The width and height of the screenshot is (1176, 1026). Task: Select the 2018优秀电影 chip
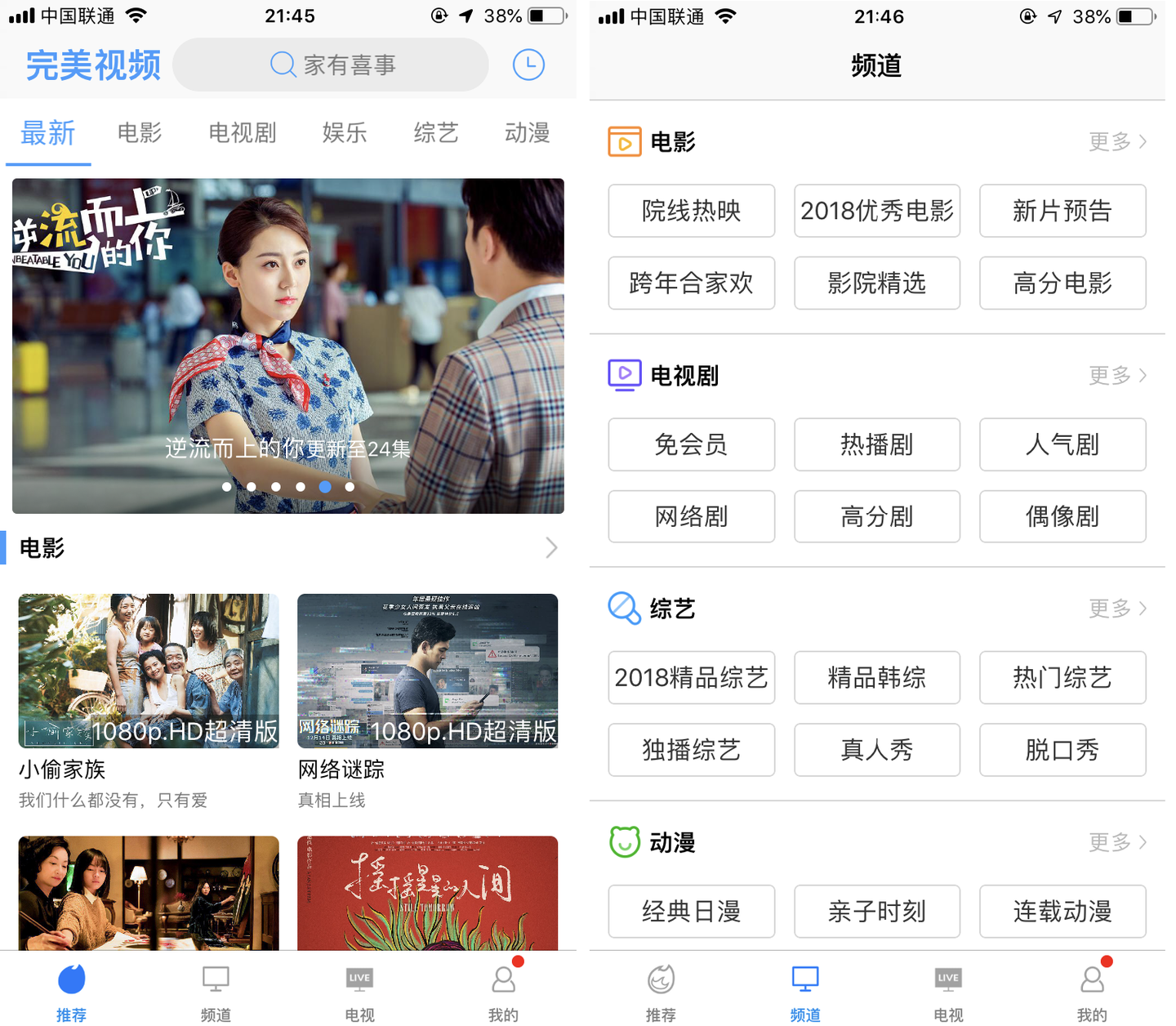[876, 211]
